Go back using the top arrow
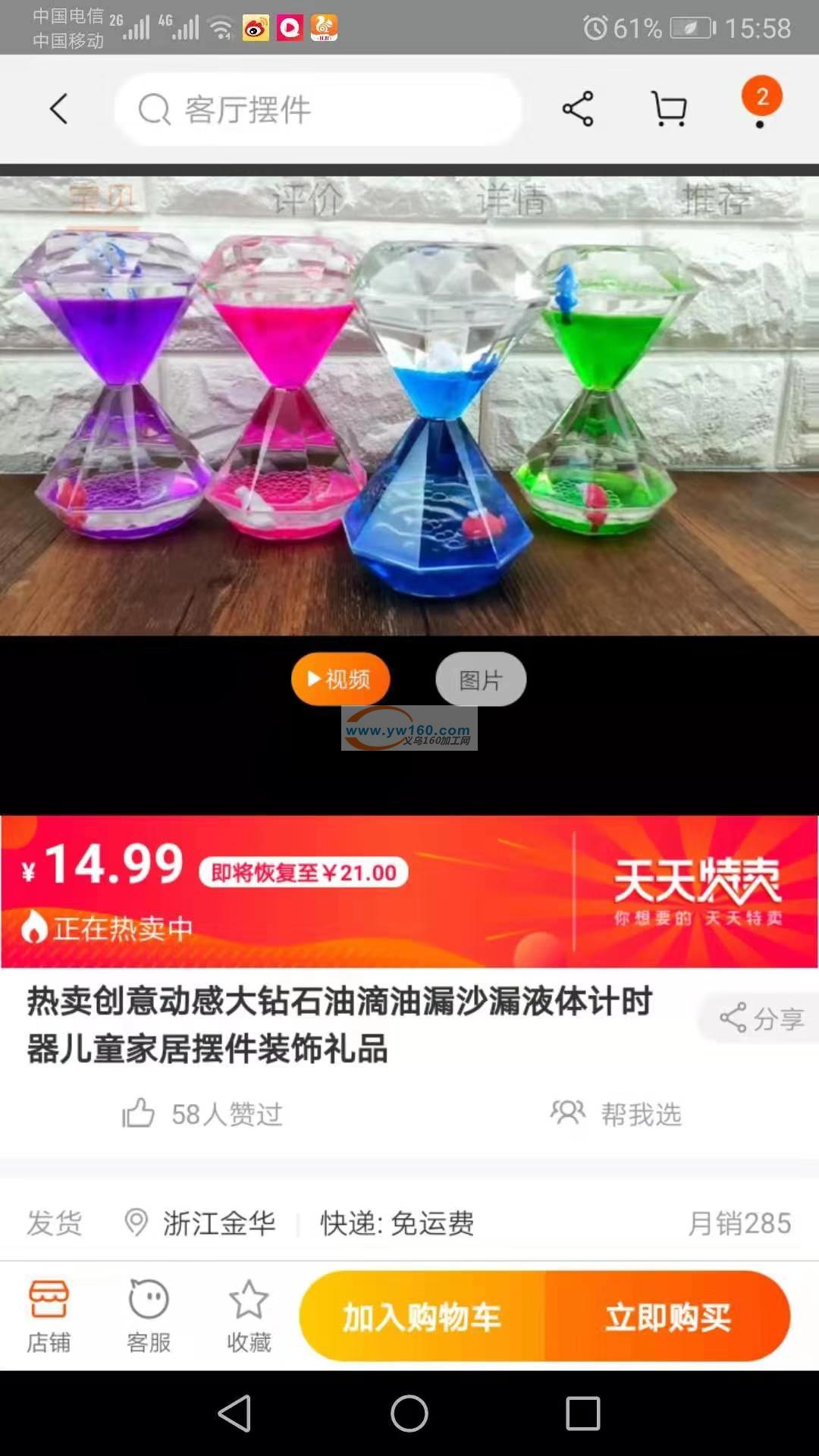 (59, 109)
